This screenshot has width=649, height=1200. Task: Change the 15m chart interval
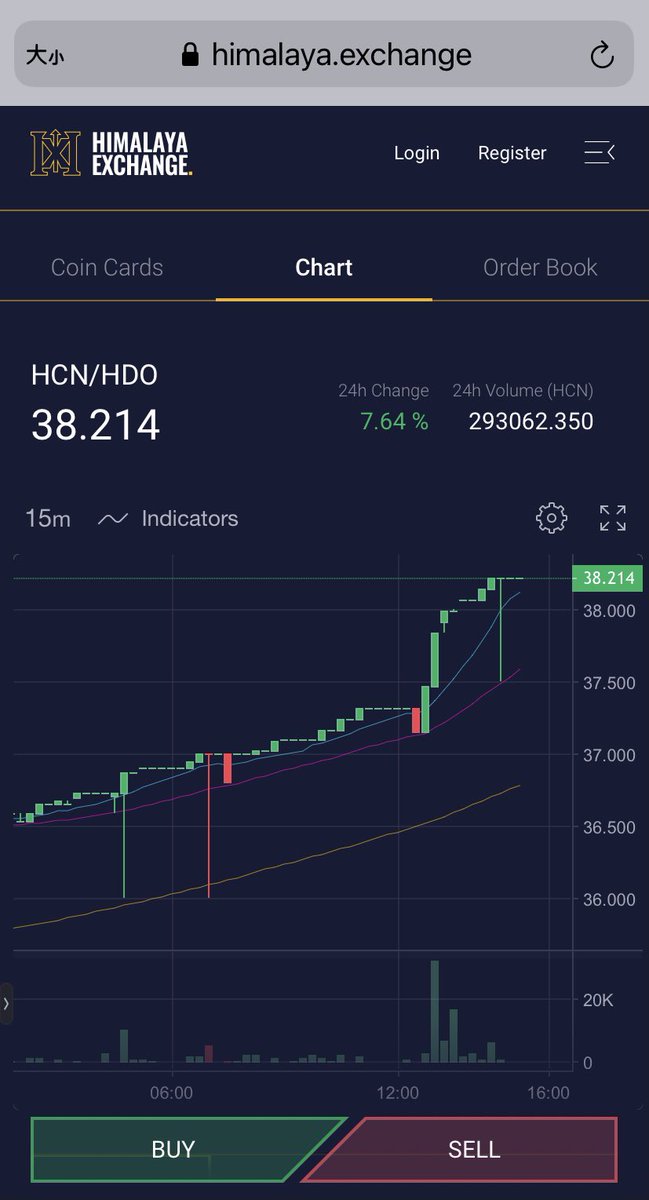48,518
